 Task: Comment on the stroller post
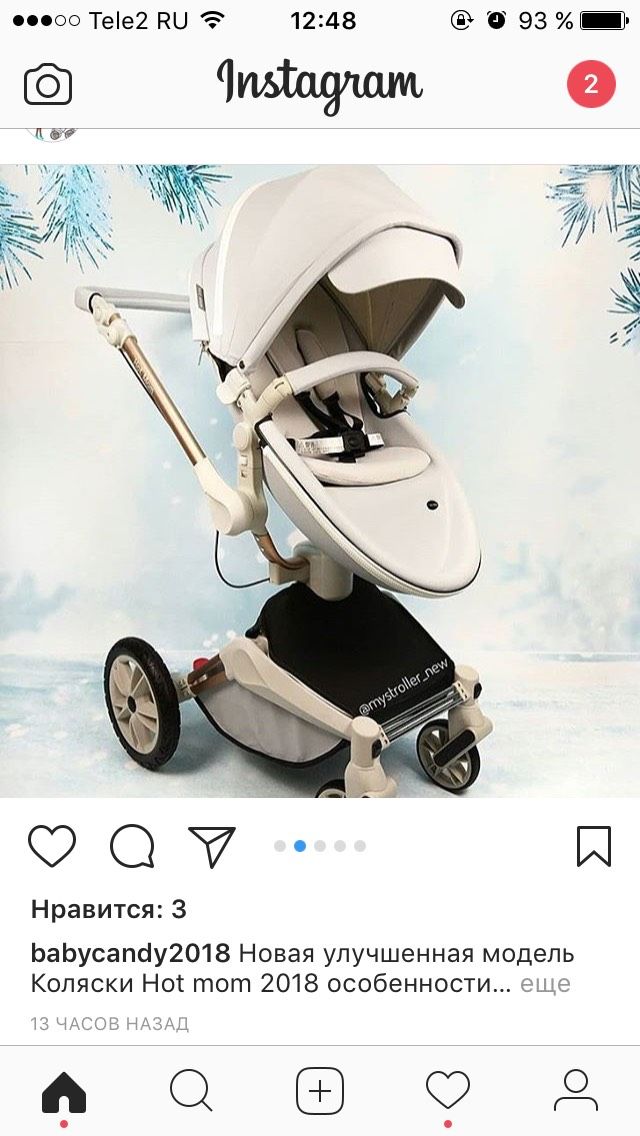(x=132, y=846)
